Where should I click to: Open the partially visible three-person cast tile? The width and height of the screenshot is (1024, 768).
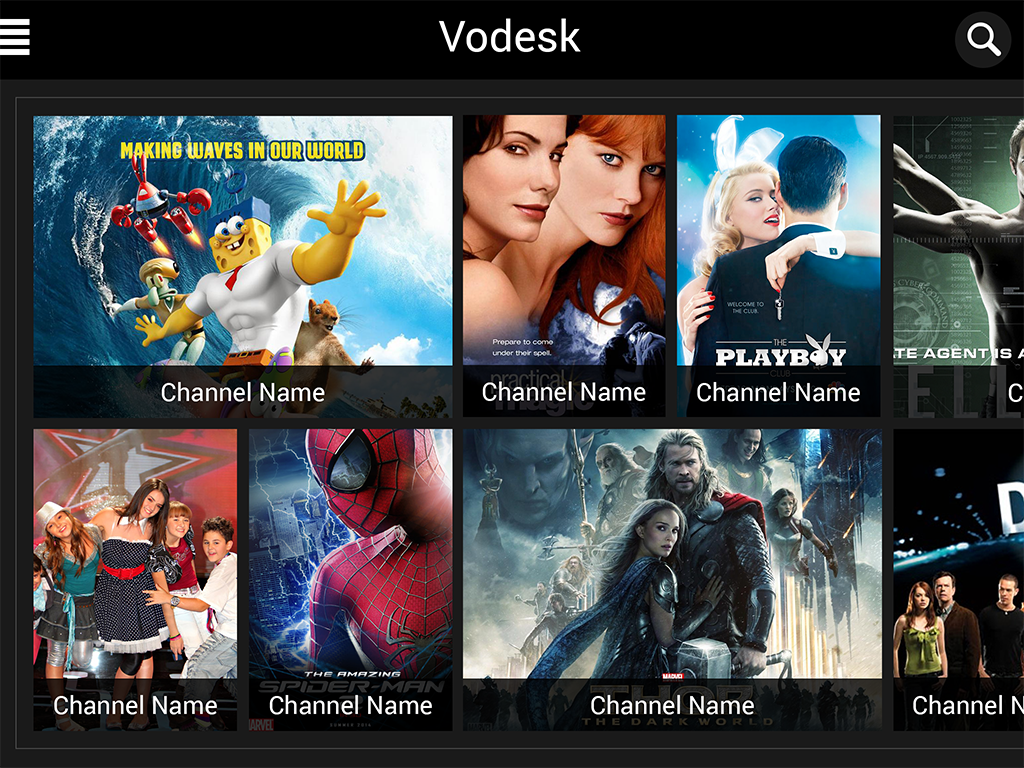click(x=958, y=580)
